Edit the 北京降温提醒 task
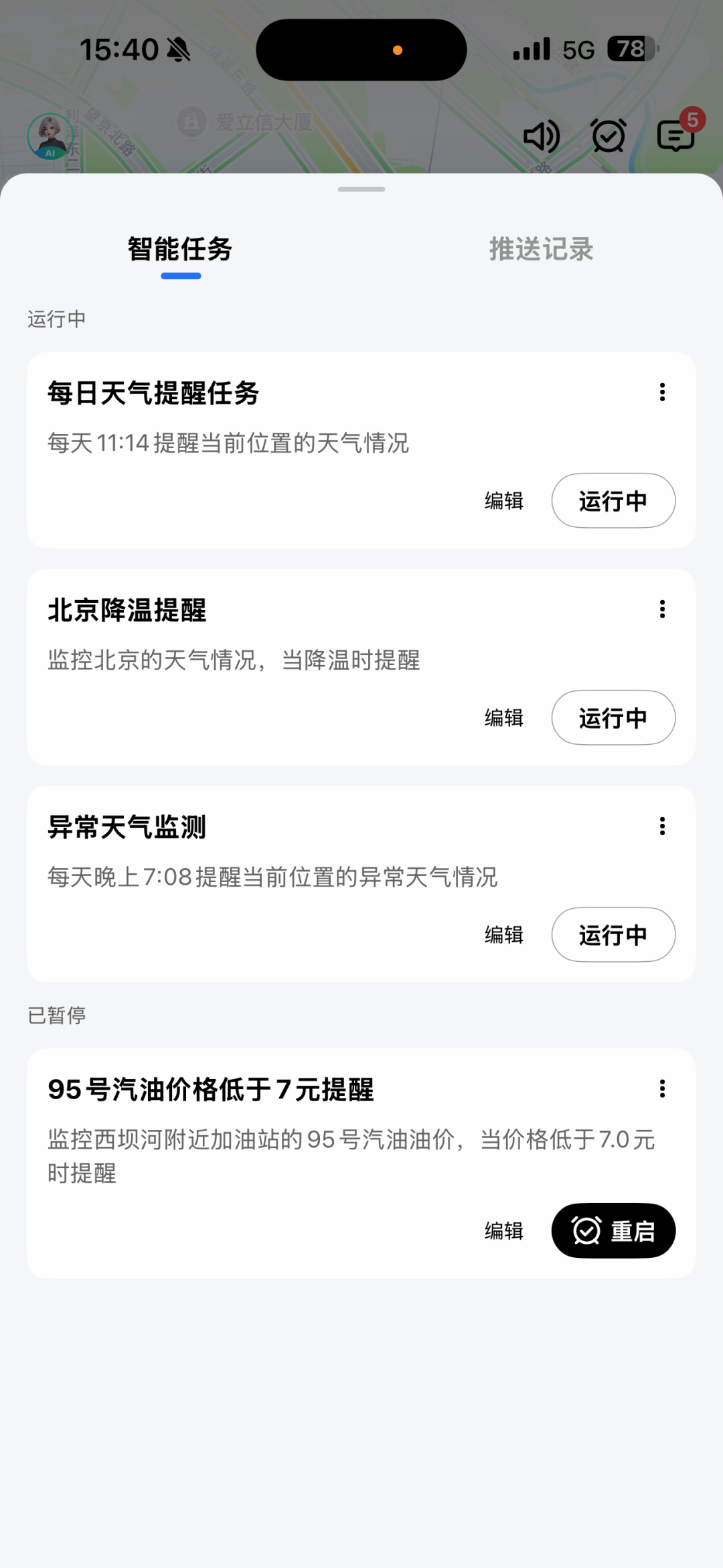 [503, 717]
